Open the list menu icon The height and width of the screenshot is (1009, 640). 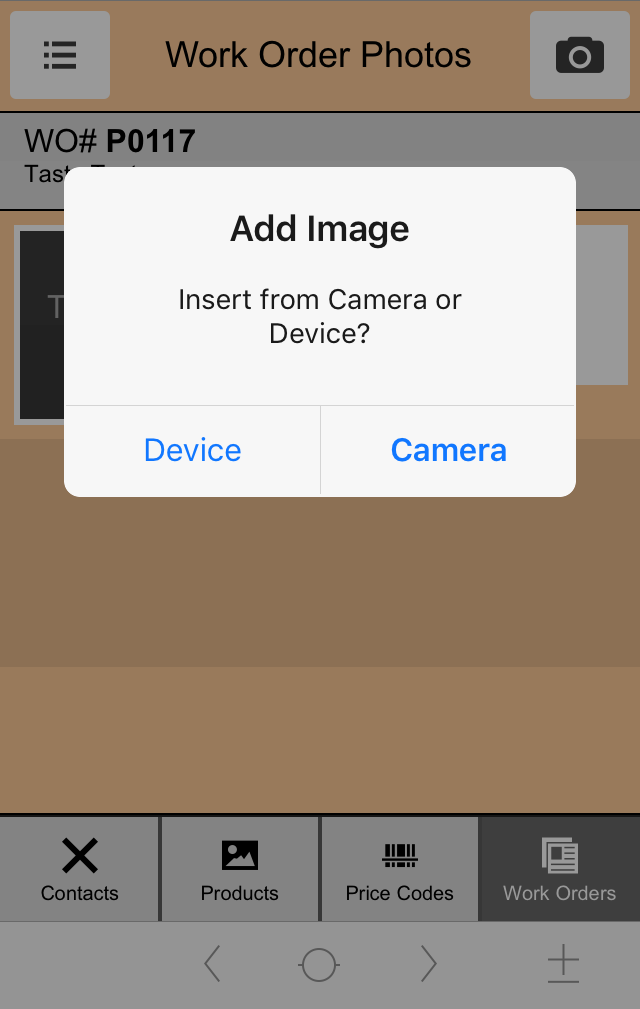coord(60,55)
